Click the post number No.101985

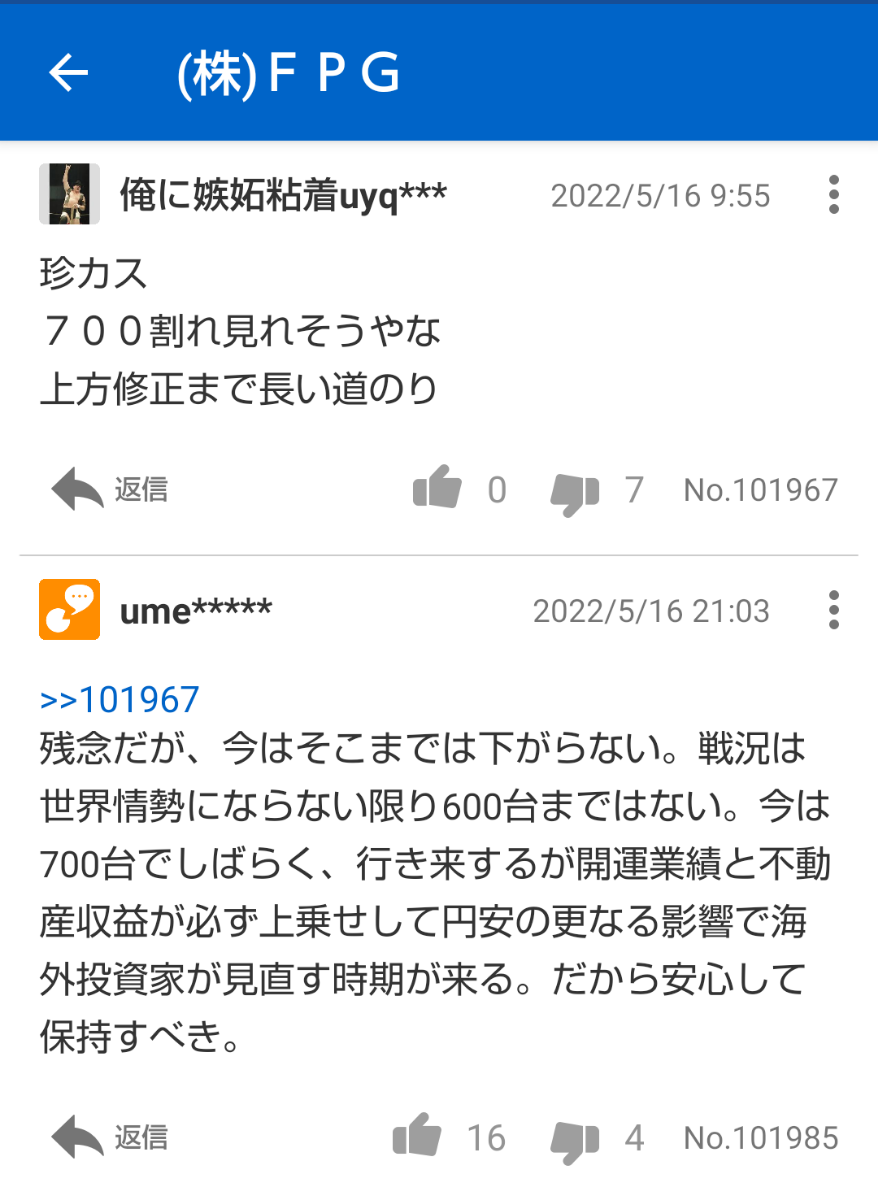761,1137
